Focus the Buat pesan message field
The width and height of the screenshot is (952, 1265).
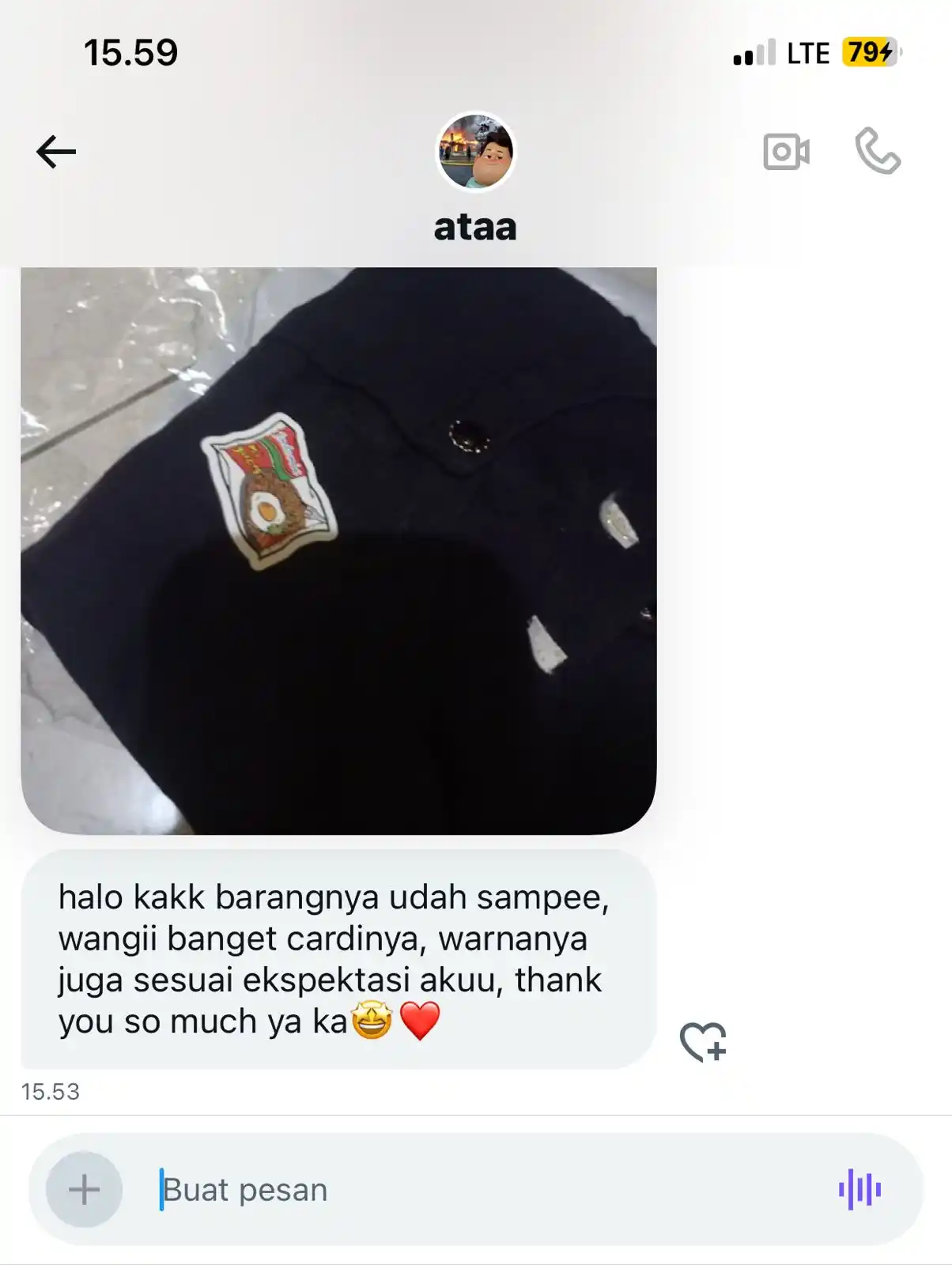point(474,1189)
